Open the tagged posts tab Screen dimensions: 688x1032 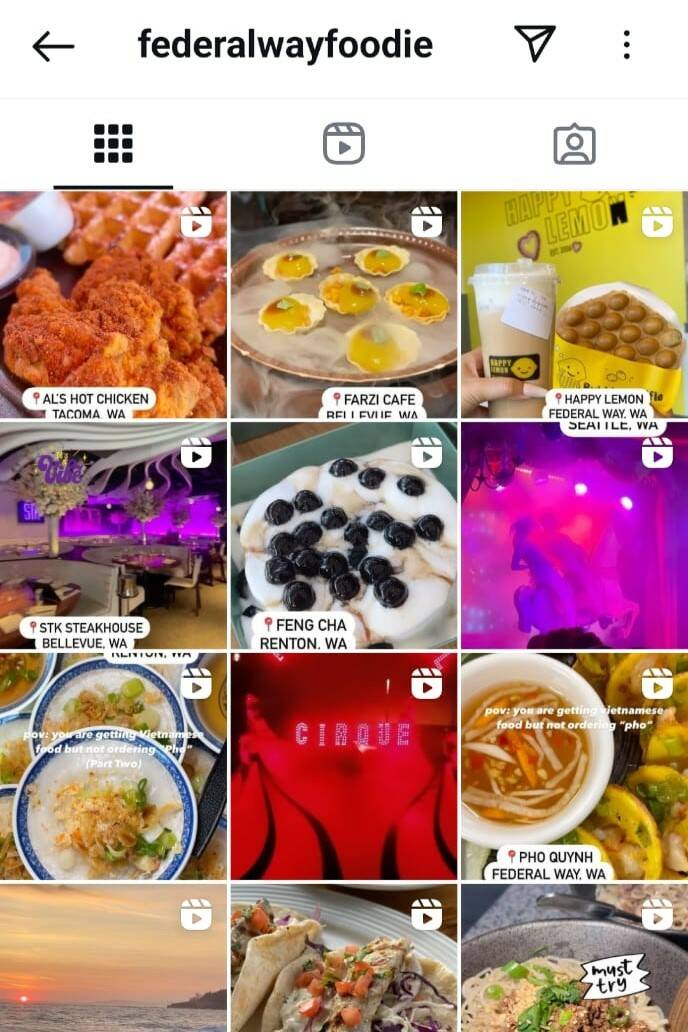tap(574, 144)
